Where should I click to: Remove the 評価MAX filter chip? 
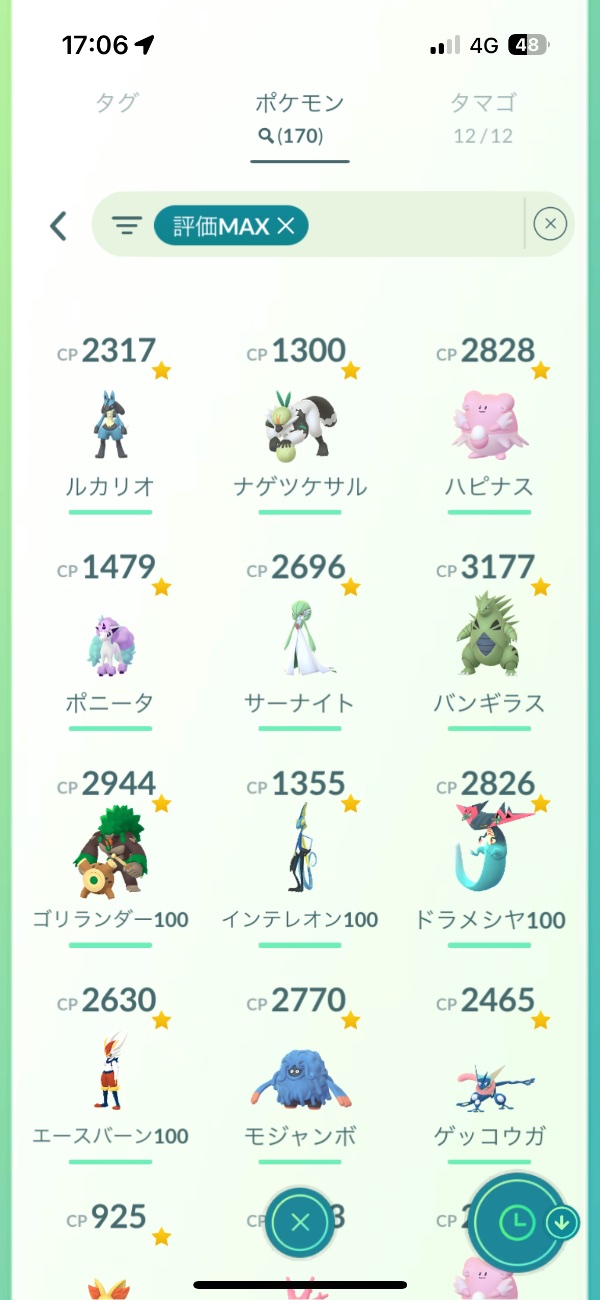(x=286, y=227)
